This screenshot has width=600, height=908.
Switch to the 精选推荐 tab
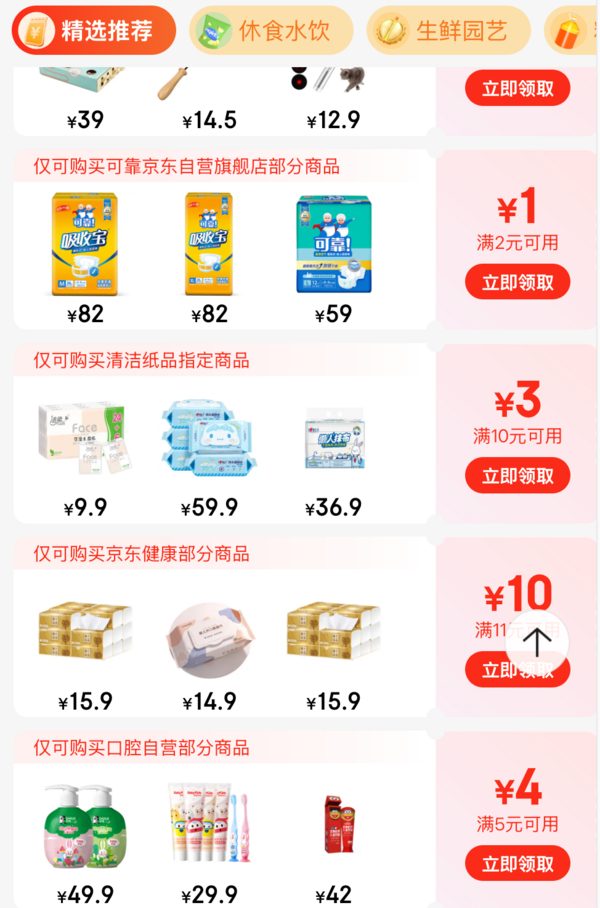[93, 30]
